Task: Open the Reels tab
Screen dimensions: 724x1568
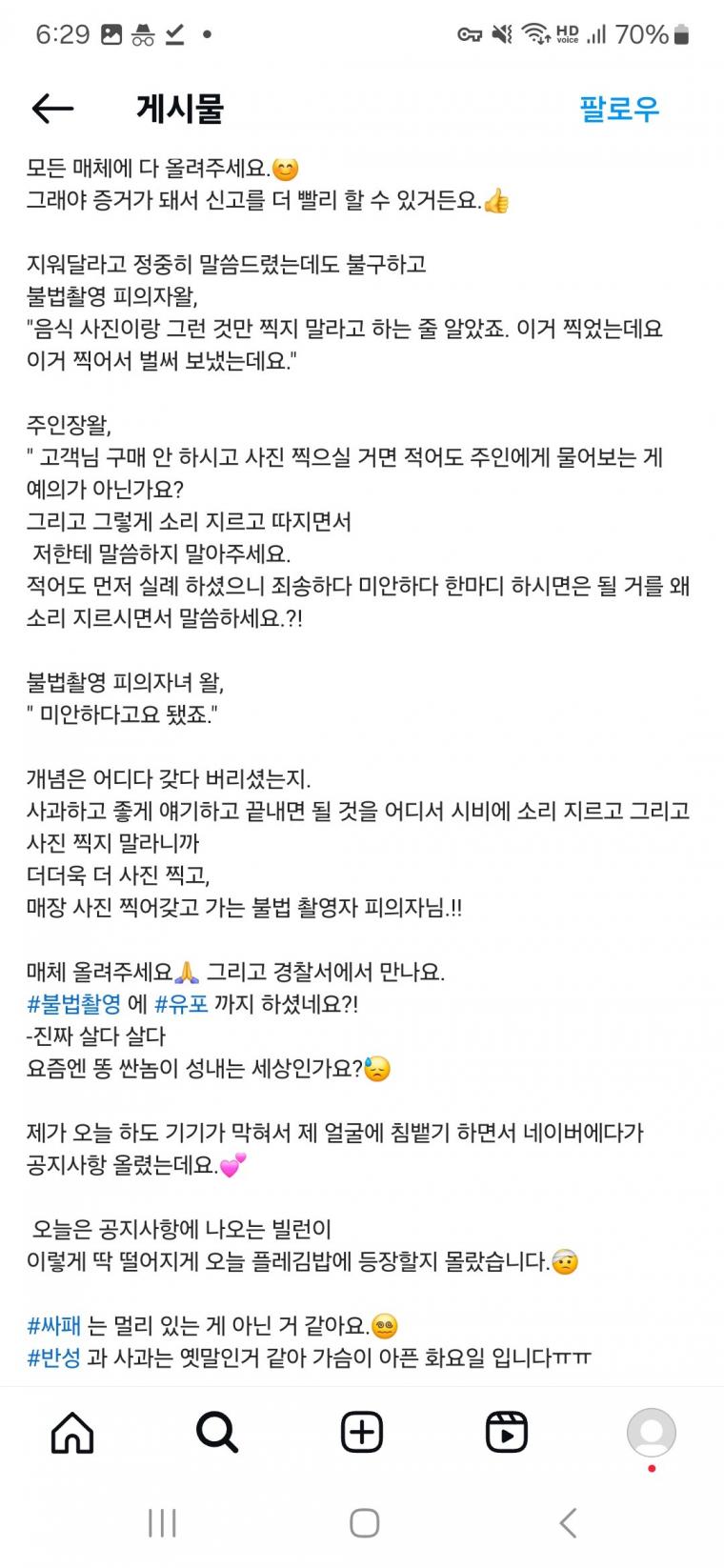Action: [x=507, y=1432]
